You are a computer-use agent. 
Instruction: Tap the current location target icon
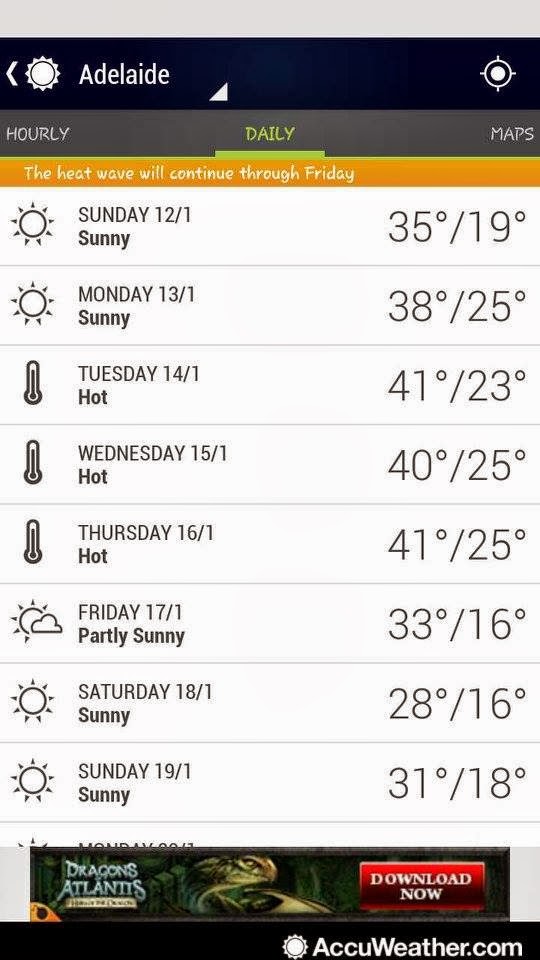pyautogui.click(x=498, y=74)
